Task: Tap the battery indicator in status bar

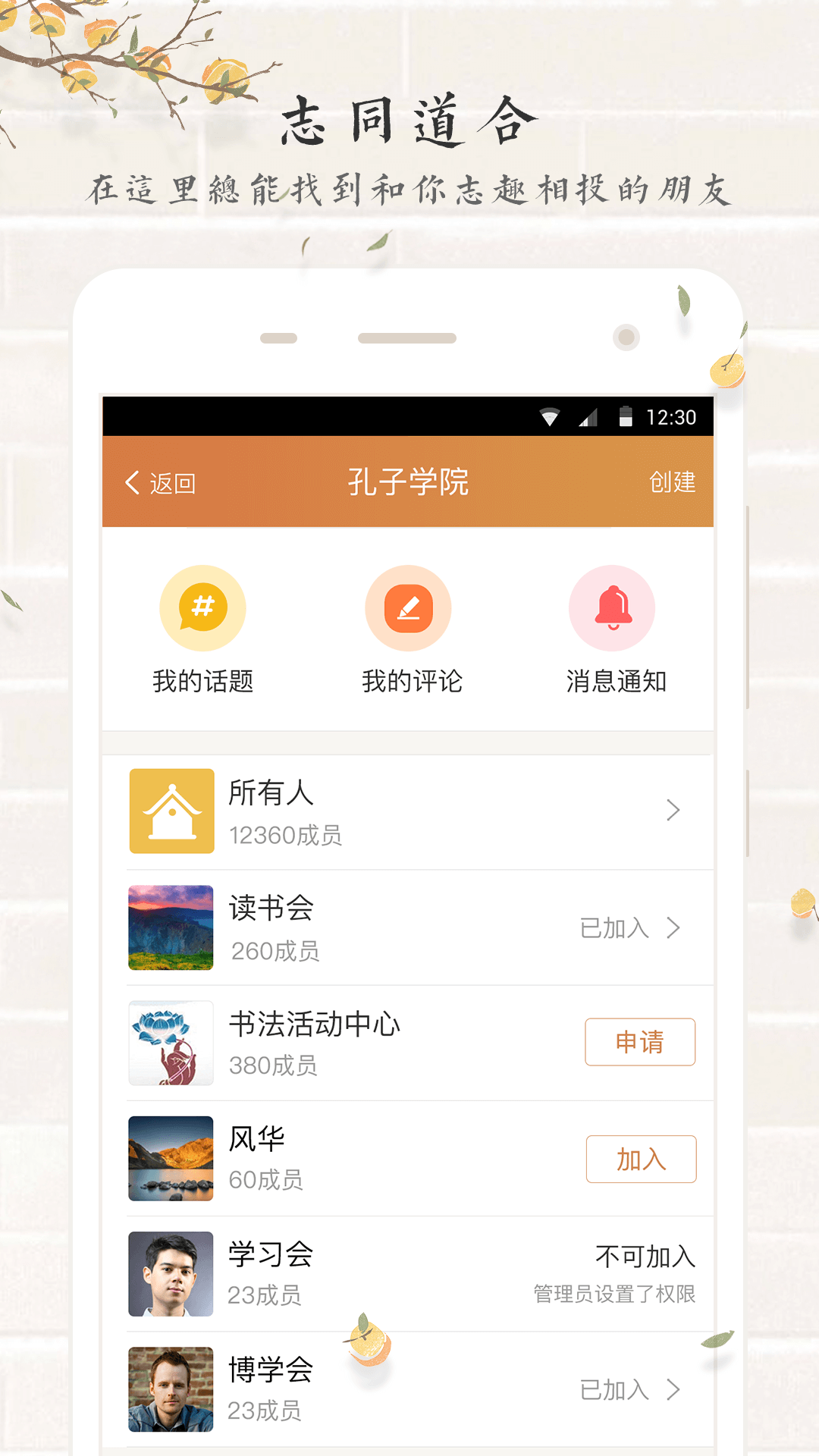Action: [x=626, y=416]
